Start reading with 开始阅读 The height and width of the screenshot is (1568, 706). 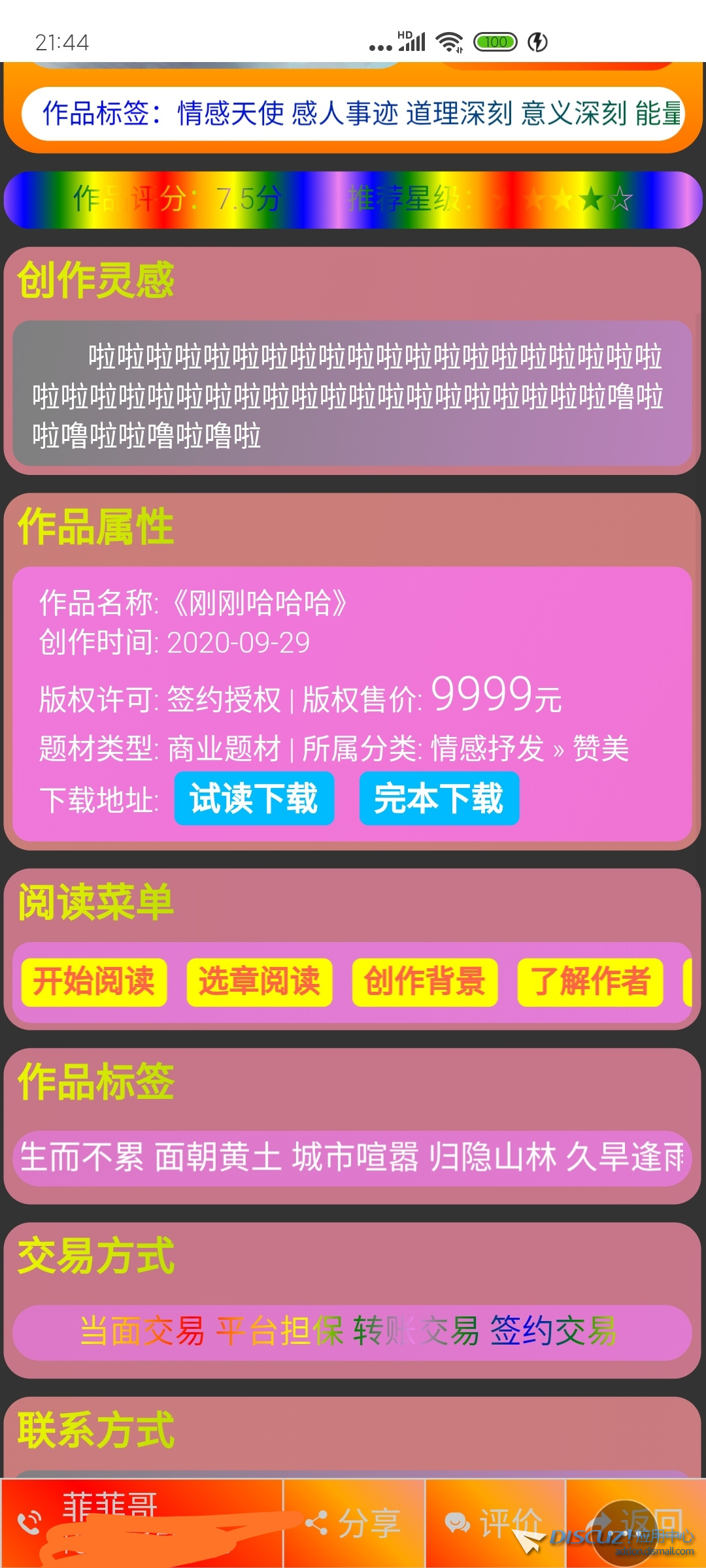click(x=94, y=982)
